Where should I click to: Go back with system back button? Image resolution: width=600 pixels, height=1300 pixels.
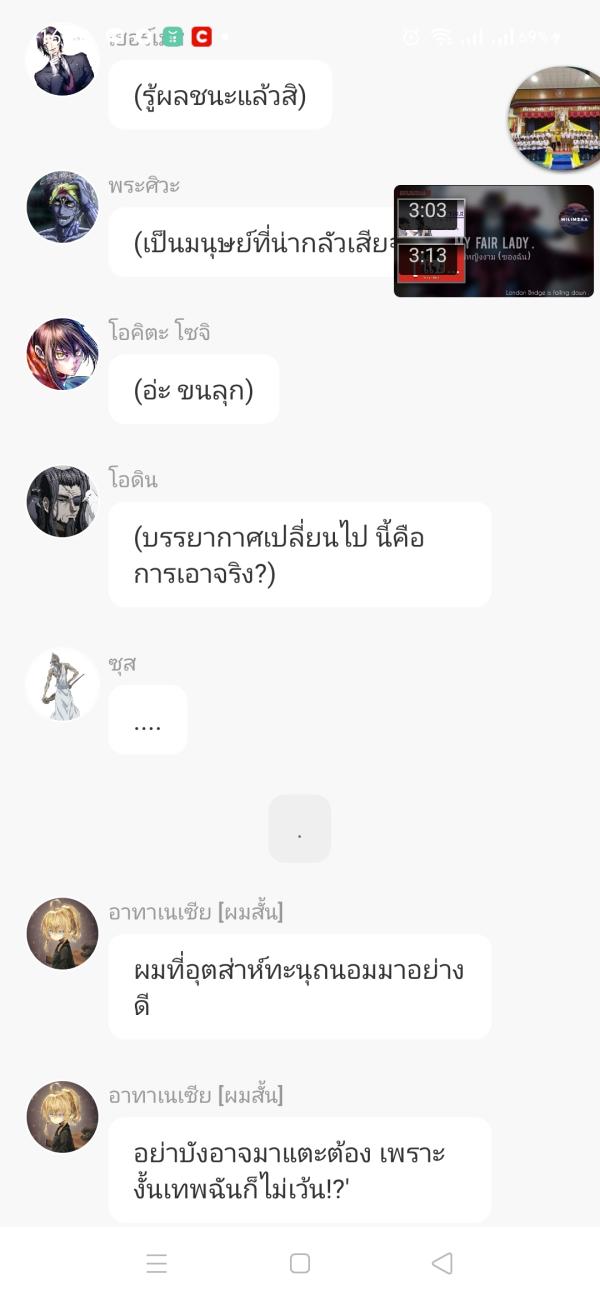tap(442, 1263)
